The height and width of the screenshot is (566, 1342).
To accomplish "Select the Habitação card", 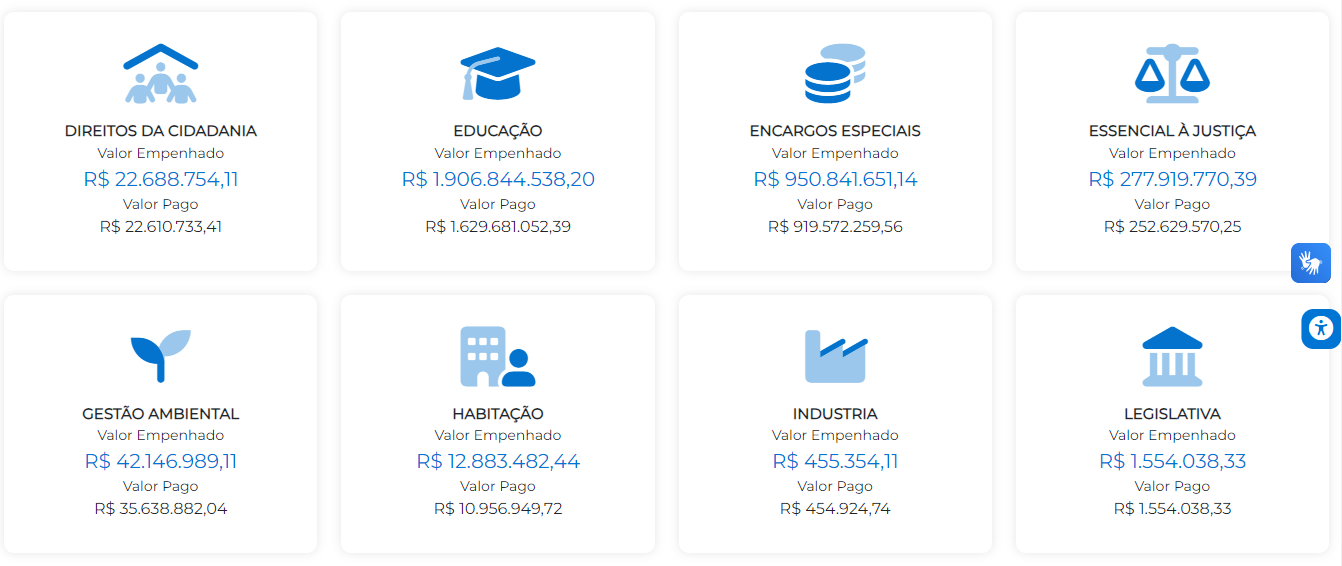I will [x=497, y=424].
